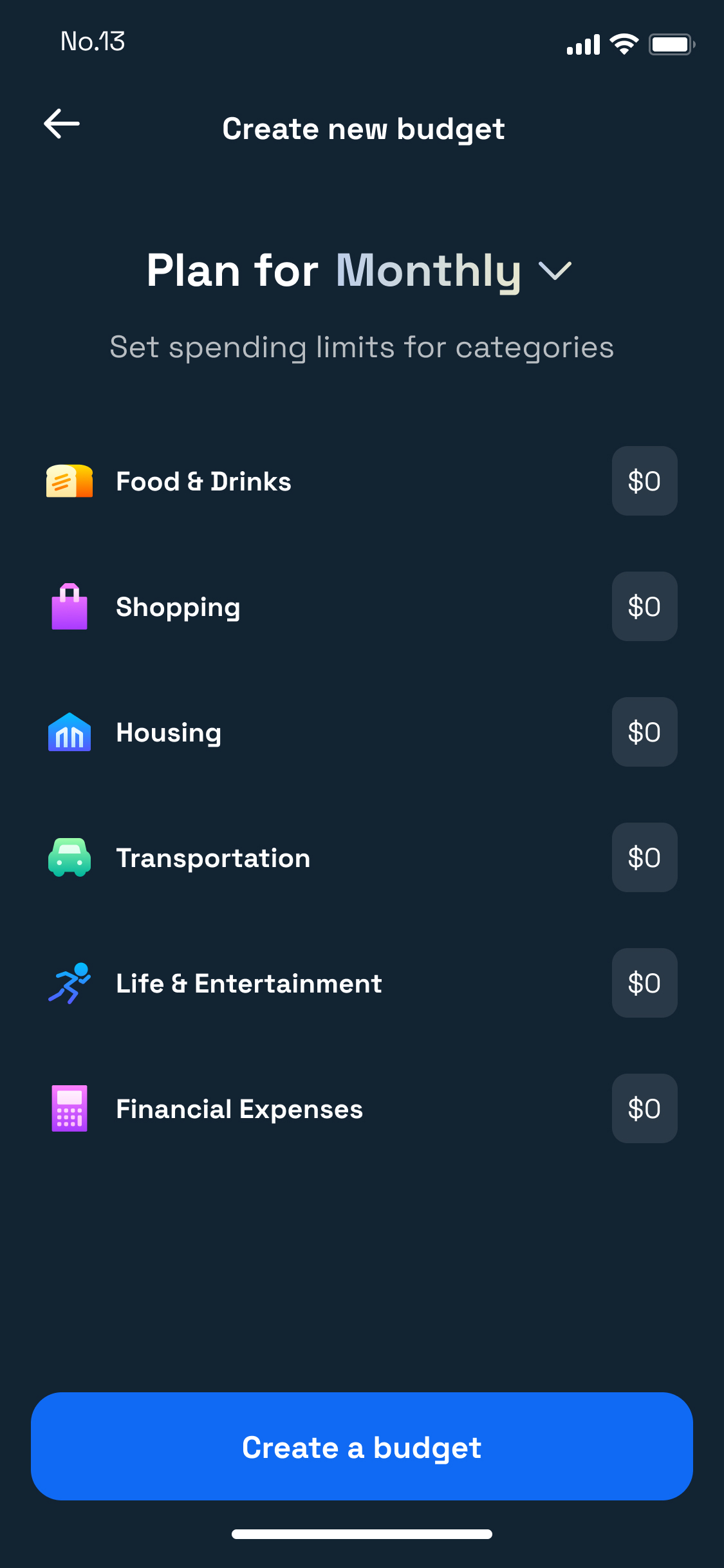Viewport: 724px width, 1568px height.
Task: Edit the Financial Expenses limit field
Action: (644, 1109)
